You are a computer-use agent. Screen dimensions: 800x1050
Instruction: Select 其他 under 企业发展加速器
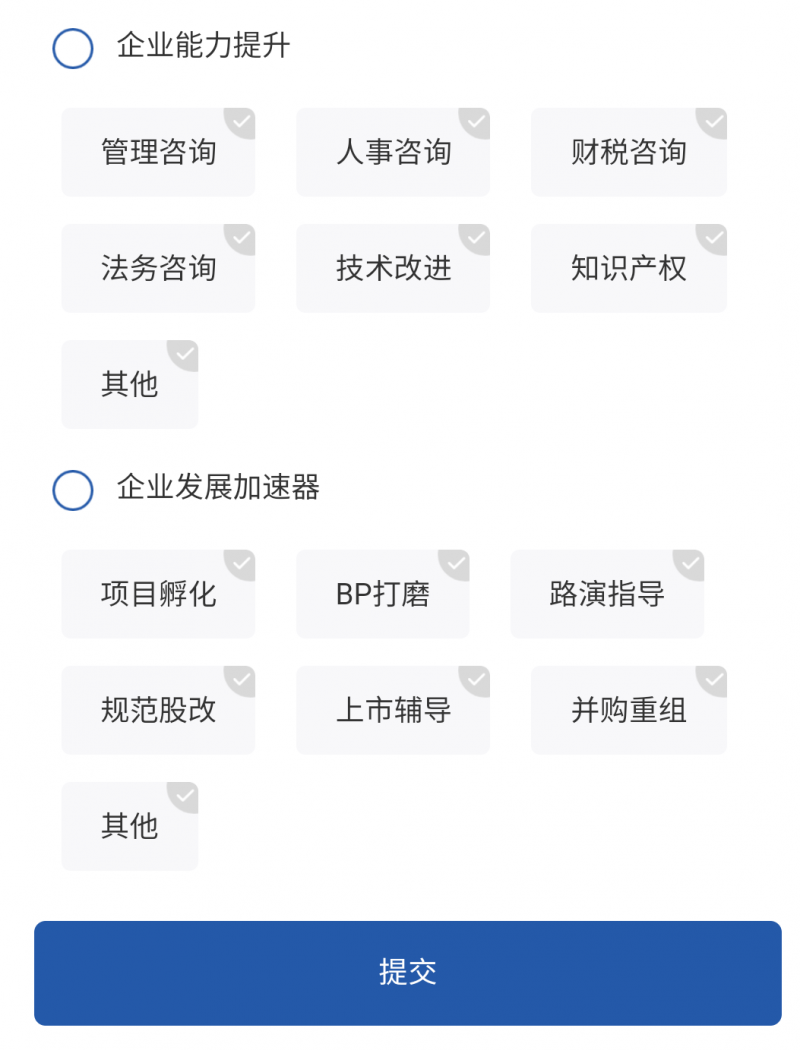129,826
